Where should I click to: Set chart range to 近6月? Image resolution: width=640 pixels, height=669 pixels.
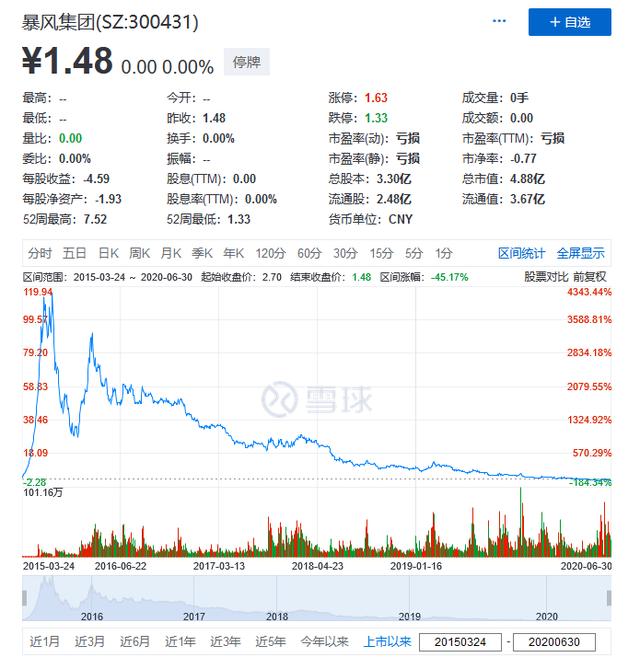coord(135,641)
